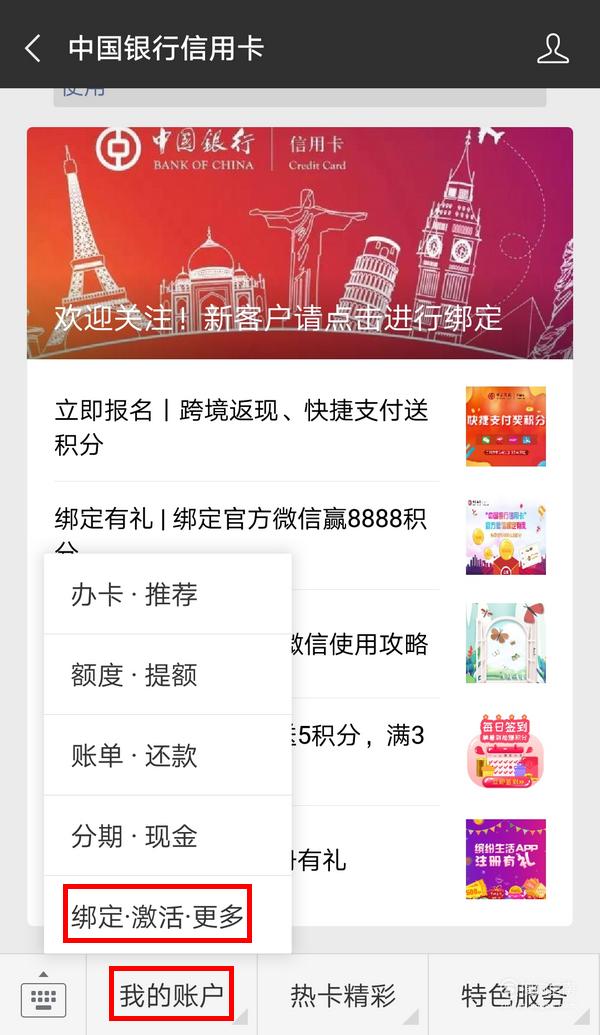Screen dimensions: 600x1035
Task: Open the account profile icon
Action: pos(552,49)
